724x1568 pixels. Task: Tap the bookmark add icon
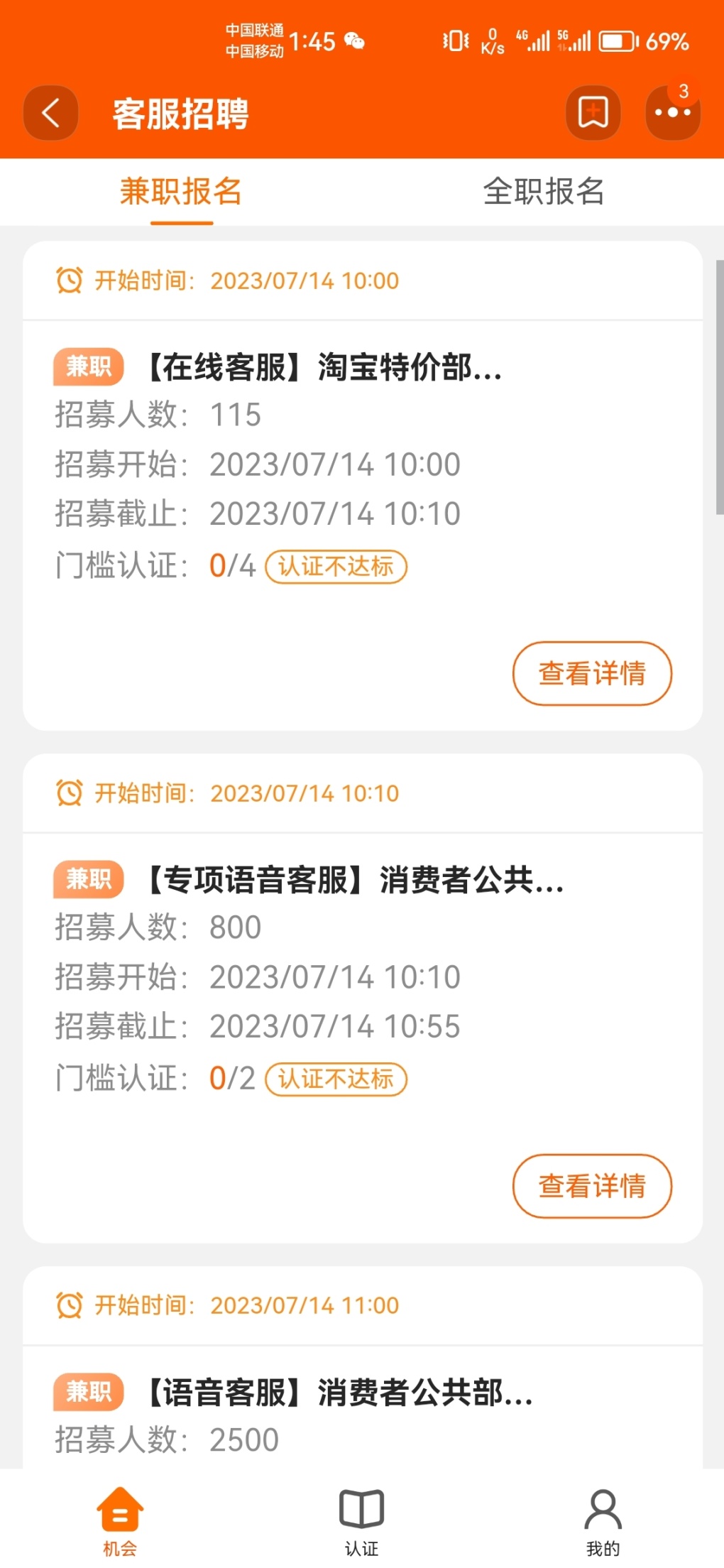[593, 113]
